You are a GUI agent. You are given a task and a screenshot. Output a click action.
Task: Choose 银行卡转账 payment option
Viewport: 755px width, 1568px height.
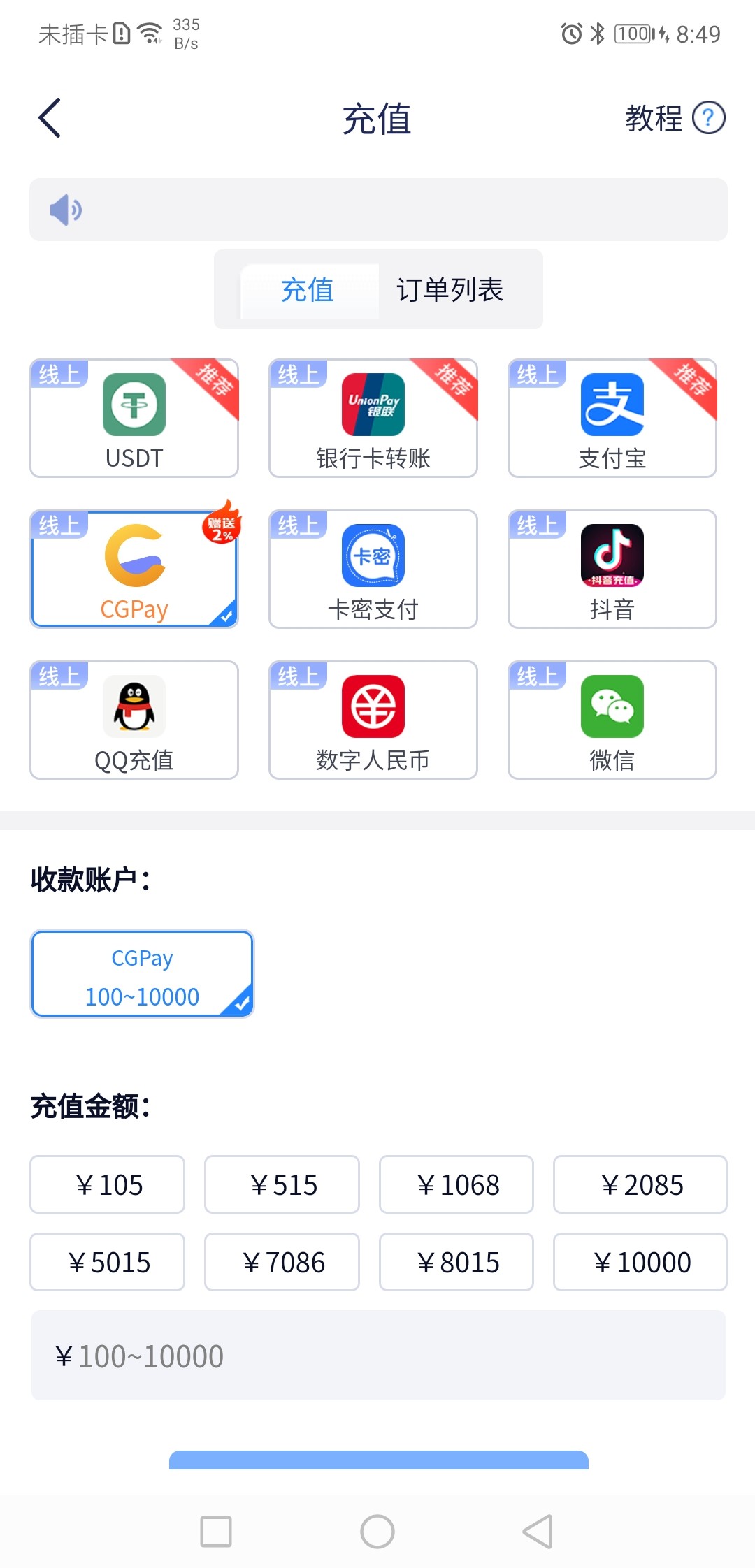coord(373,419)
